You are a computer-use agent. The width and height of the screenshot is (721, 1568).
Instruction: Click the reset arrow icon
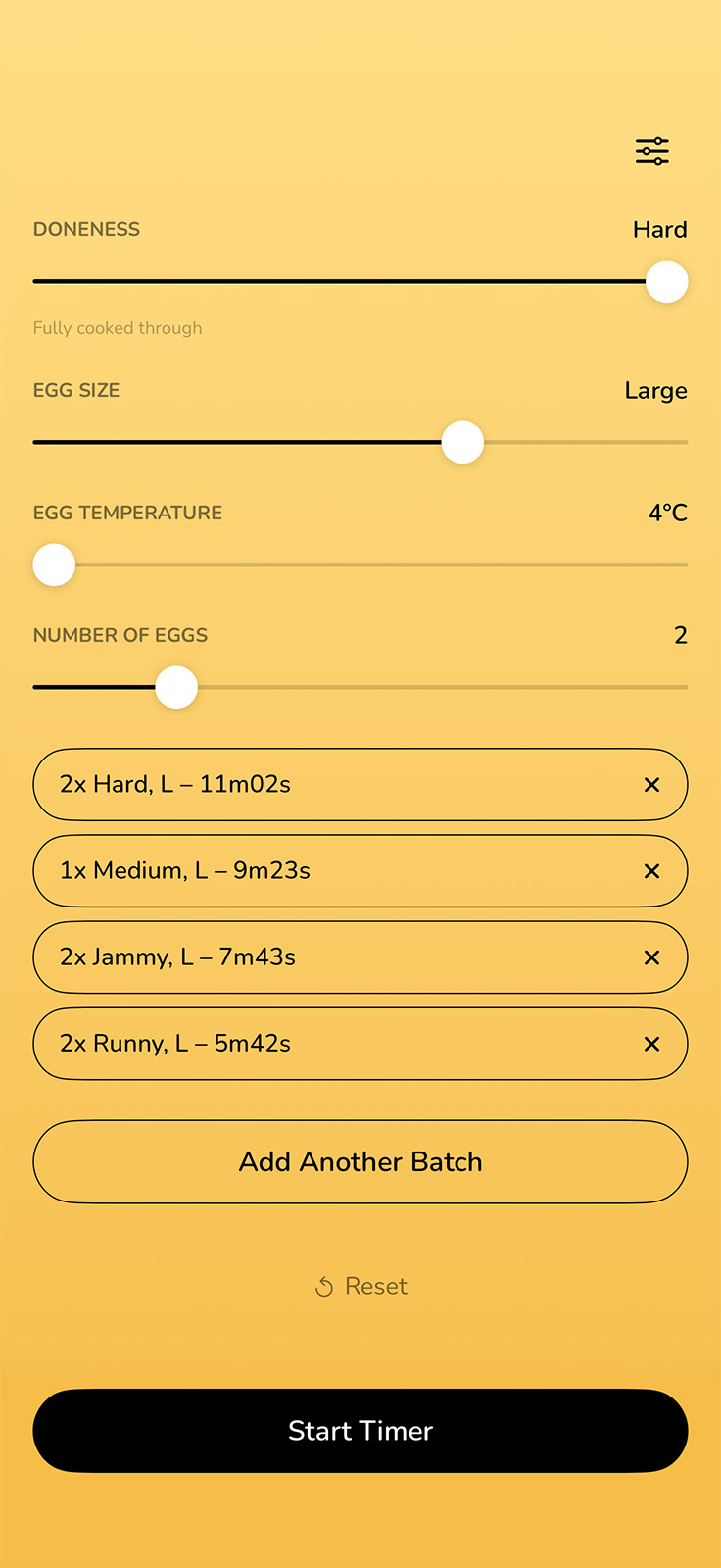pos(323,1286)
